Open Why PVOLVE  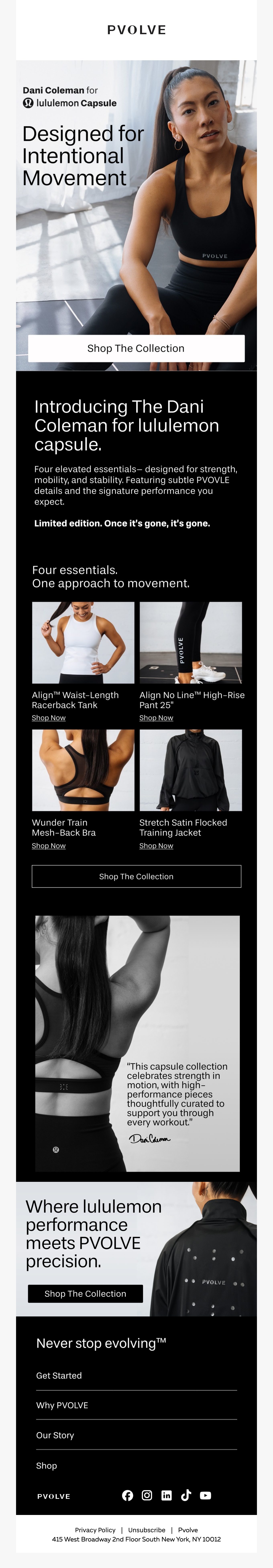(x=62, y=1405)
